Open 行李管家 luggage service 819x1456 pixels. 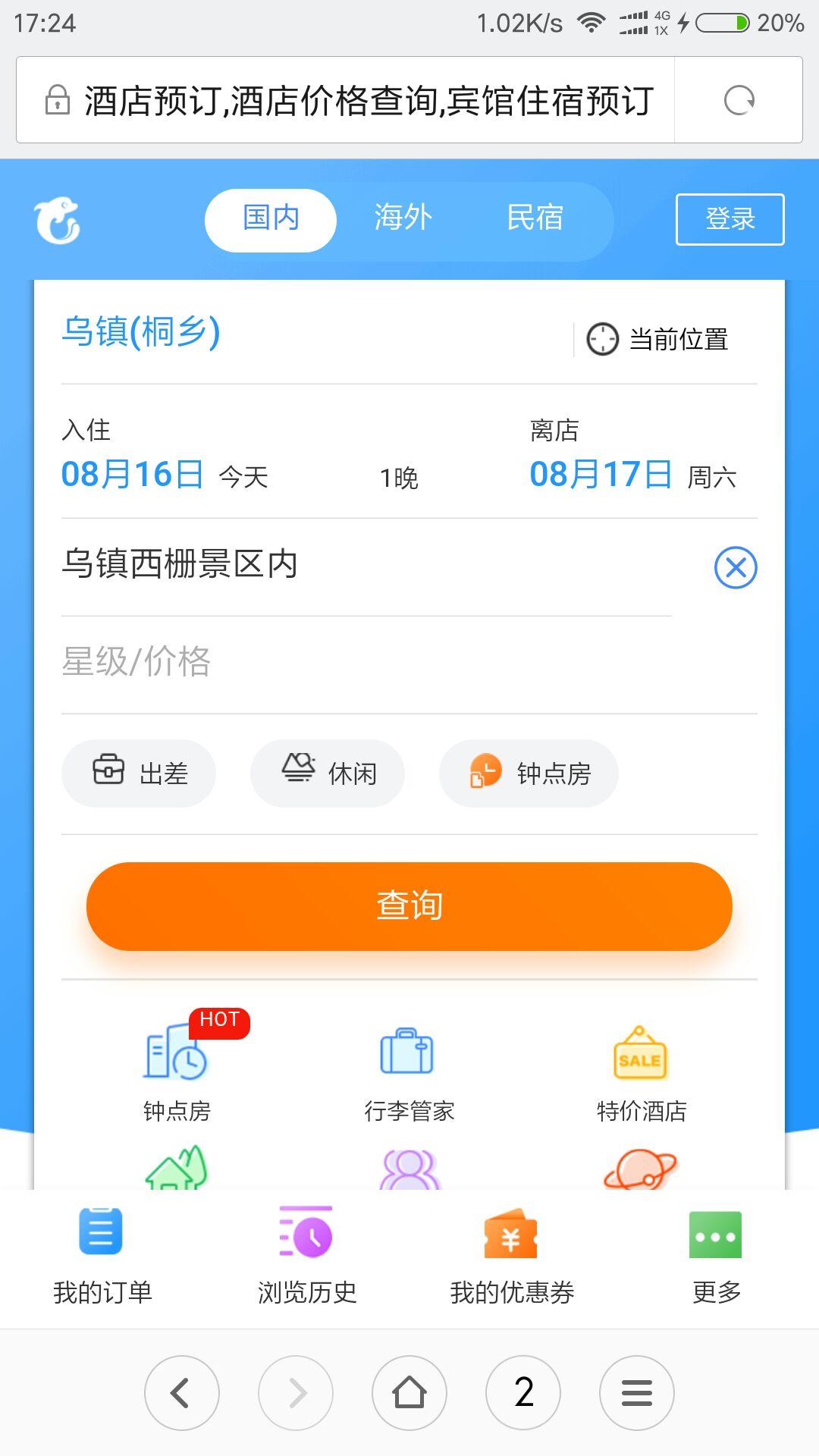(409, 1073)
